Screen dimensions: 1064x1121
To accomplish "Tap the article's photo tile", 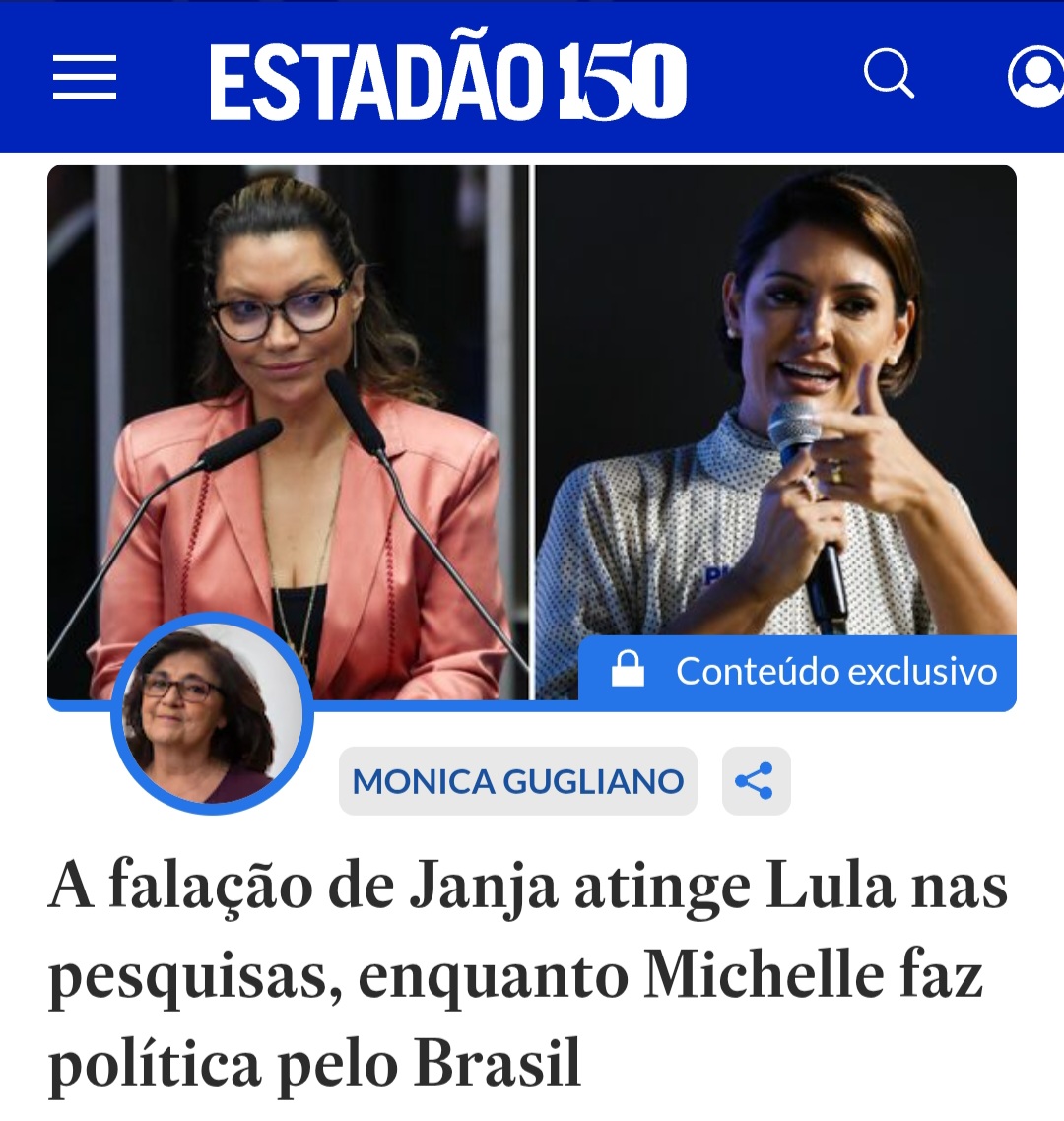I will click(x=532, y=414).
